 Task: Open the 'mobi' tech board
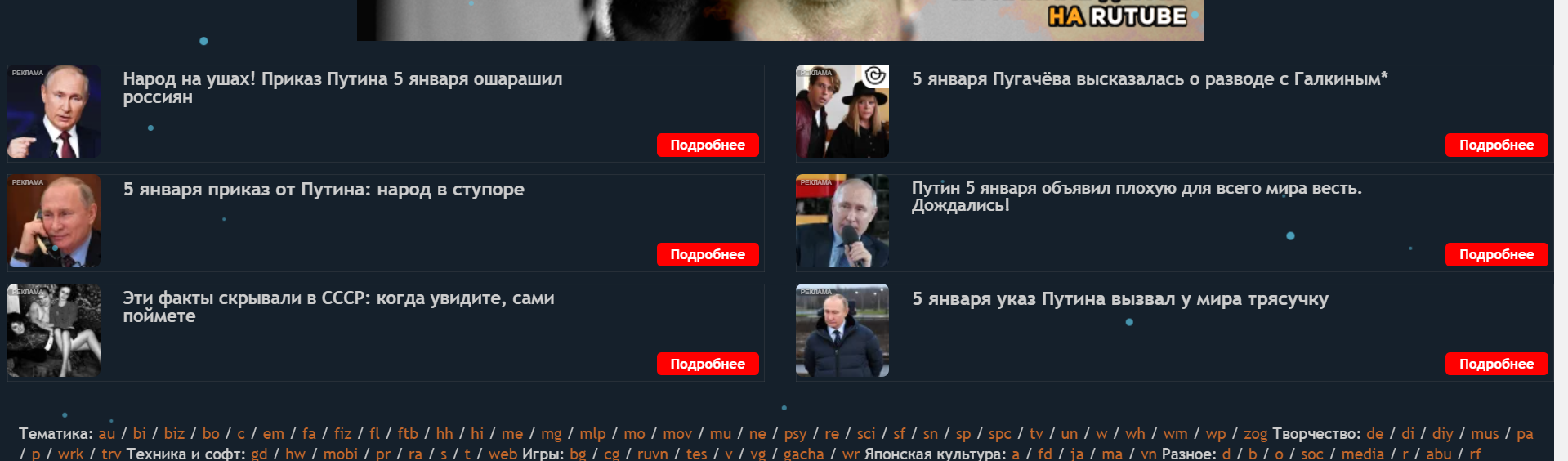tap(340, 454)
